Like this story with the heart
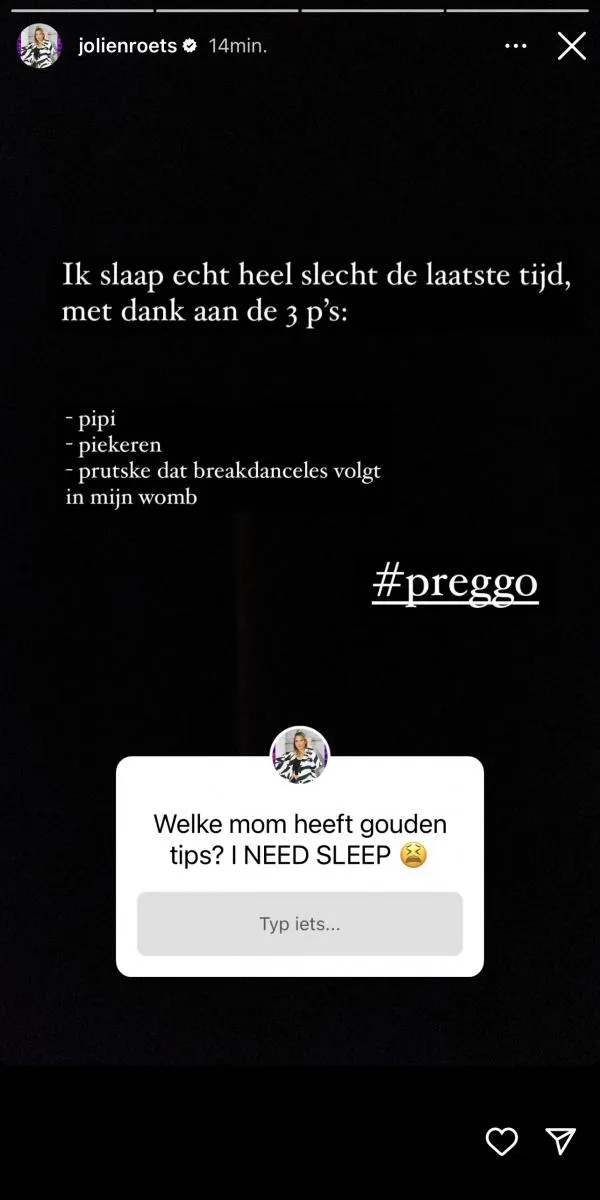 point(501,1141)
